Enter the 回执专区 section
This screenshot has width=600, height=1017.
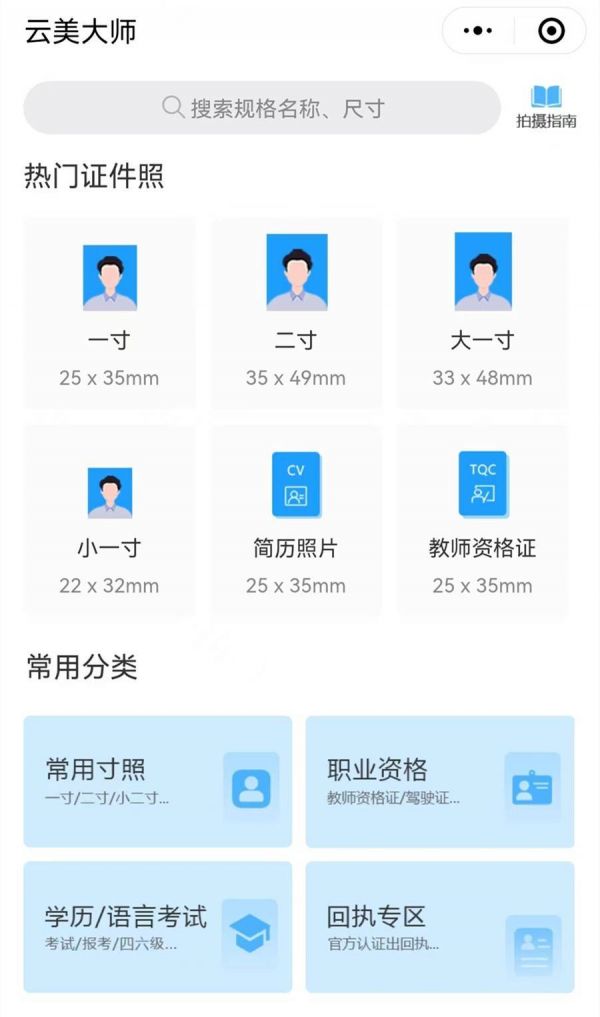pos(440,927)
